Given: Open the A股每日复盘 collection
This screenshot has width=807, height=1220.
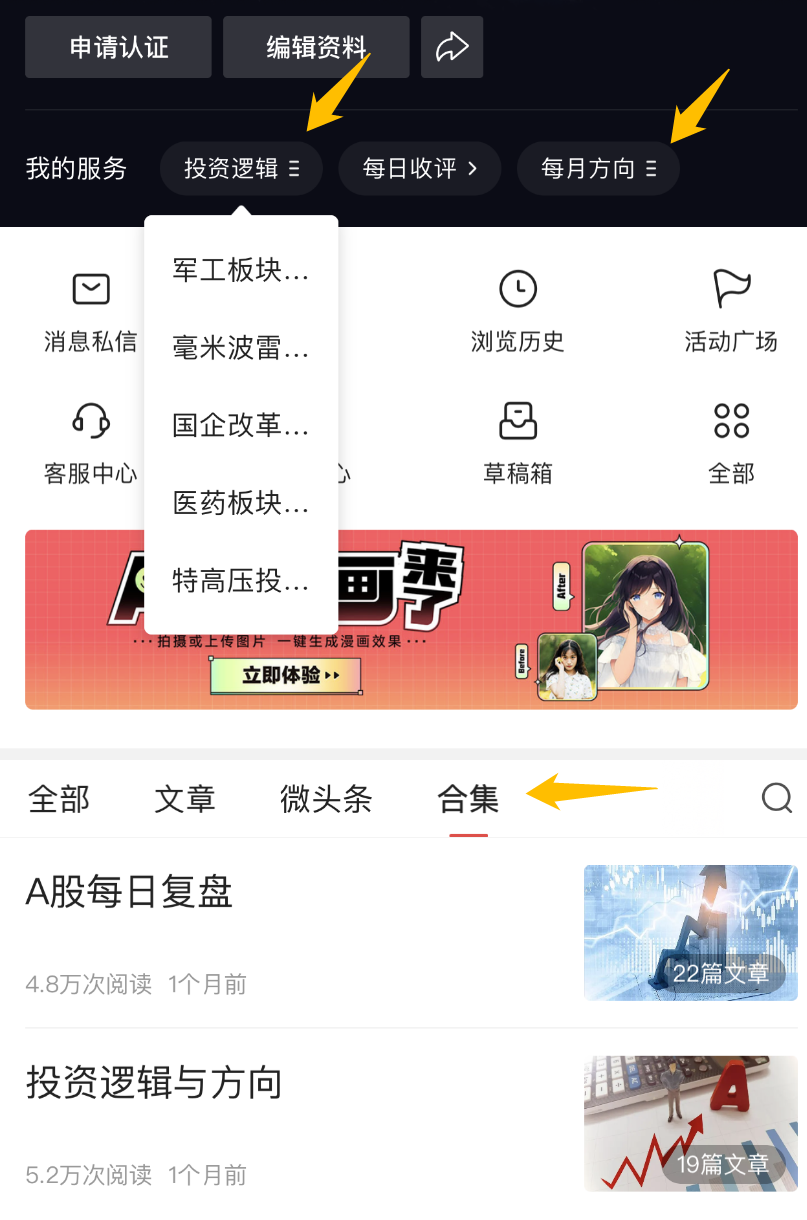Looking at the screenshot, I should pyautogui.click(x=129, y=891).
